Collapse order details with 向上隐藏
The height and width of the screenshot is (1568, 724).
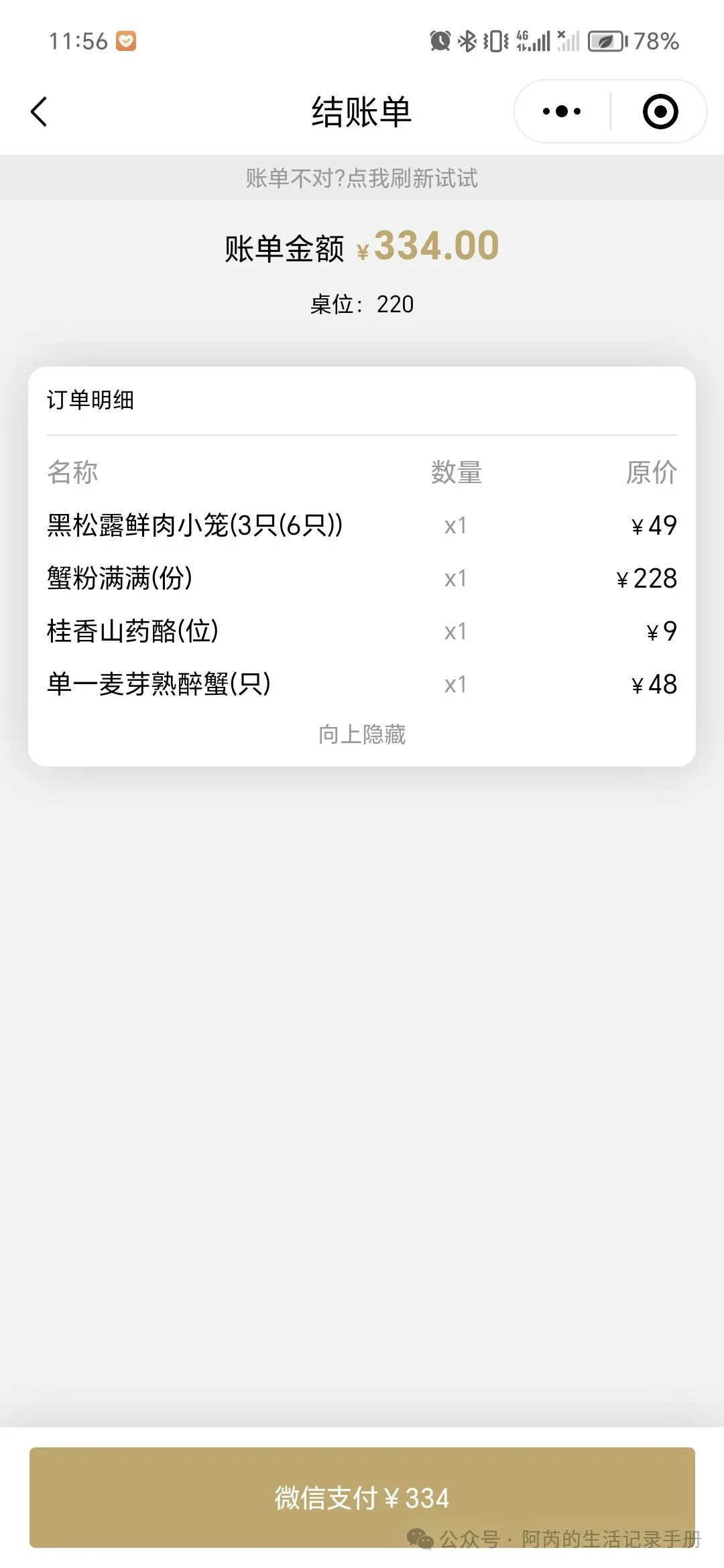pos(362,734)
